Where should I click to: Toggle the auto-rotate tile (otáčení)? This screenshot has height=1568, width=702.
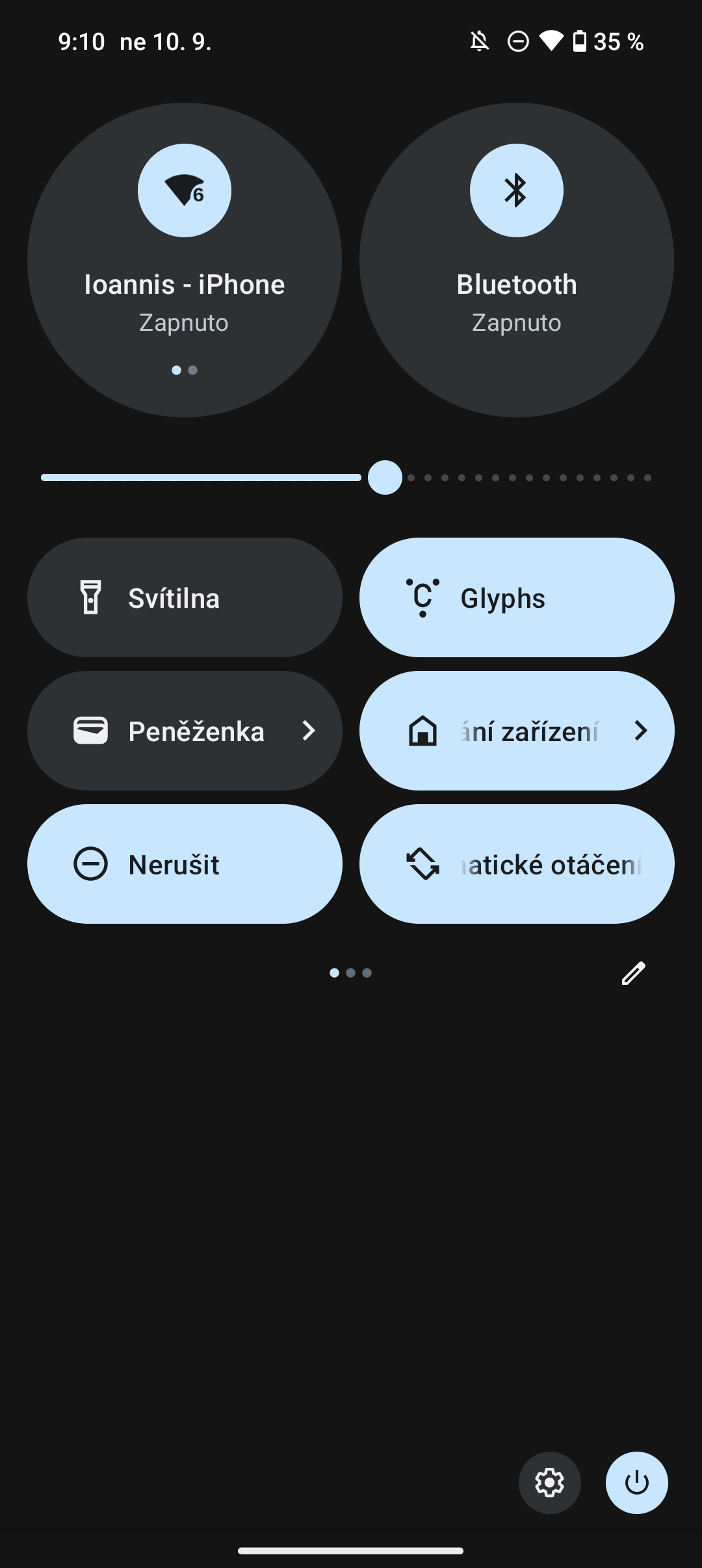[x=517, y=864]
